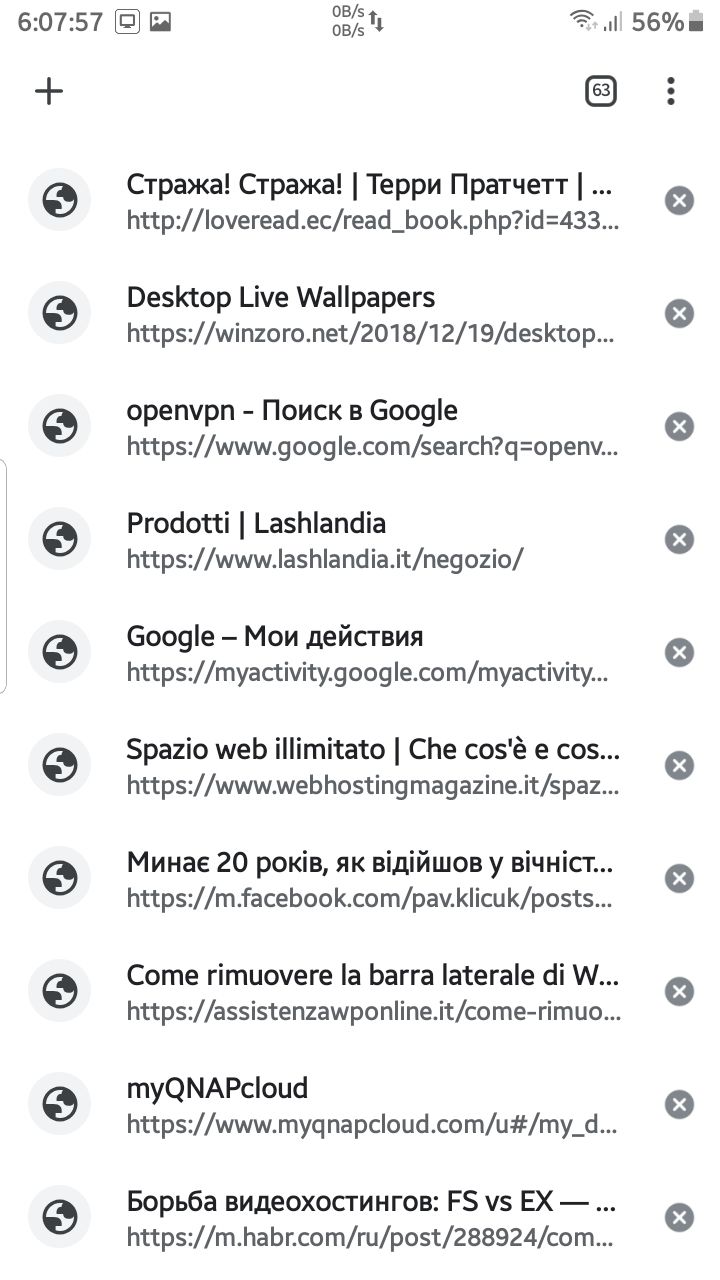Open the openvpn Google search tab
This screenshot has height=1280, width=720.
330,427
